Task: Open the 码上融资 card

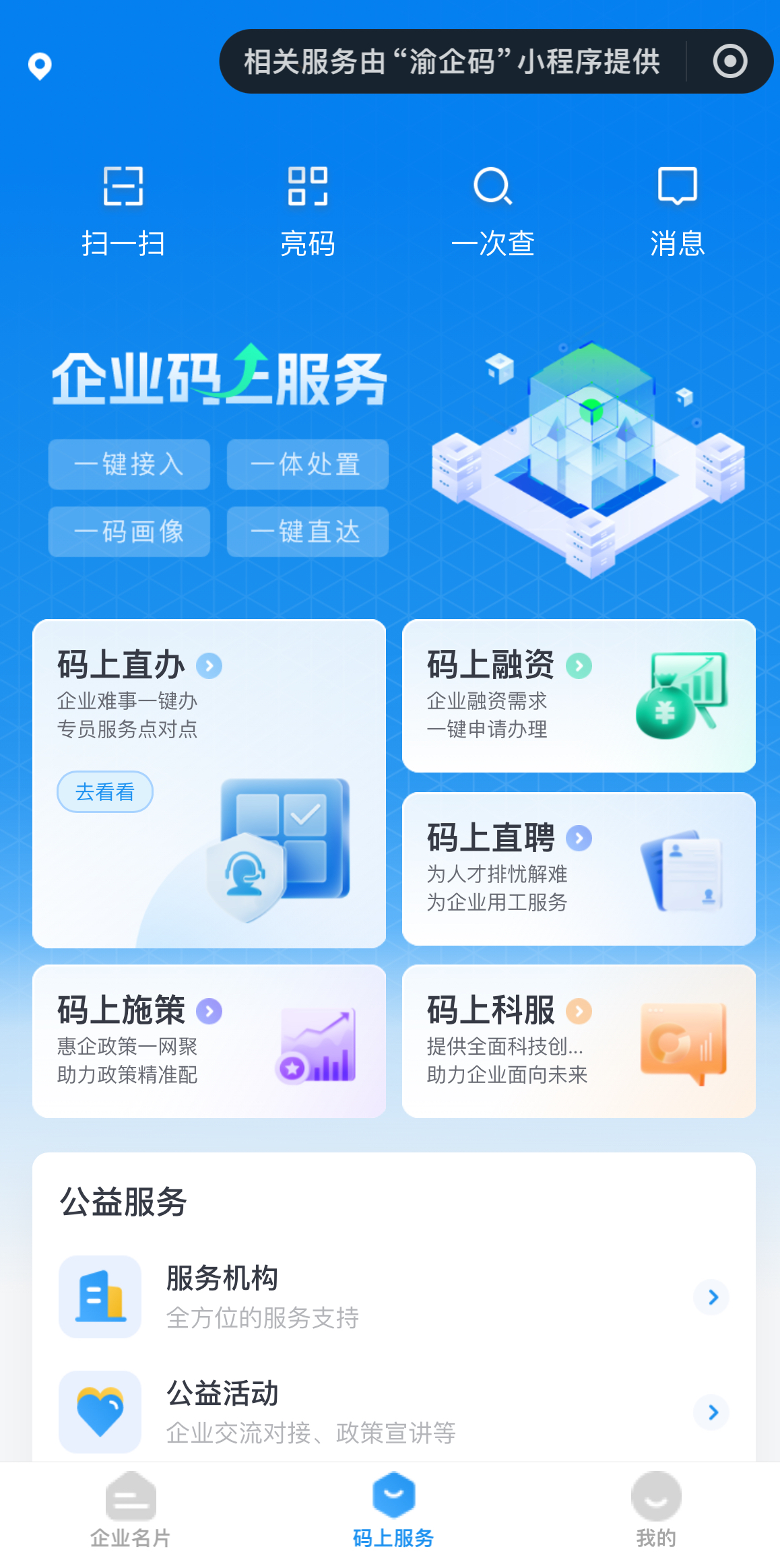Action: pyautogui.click(x=578, y=695)
